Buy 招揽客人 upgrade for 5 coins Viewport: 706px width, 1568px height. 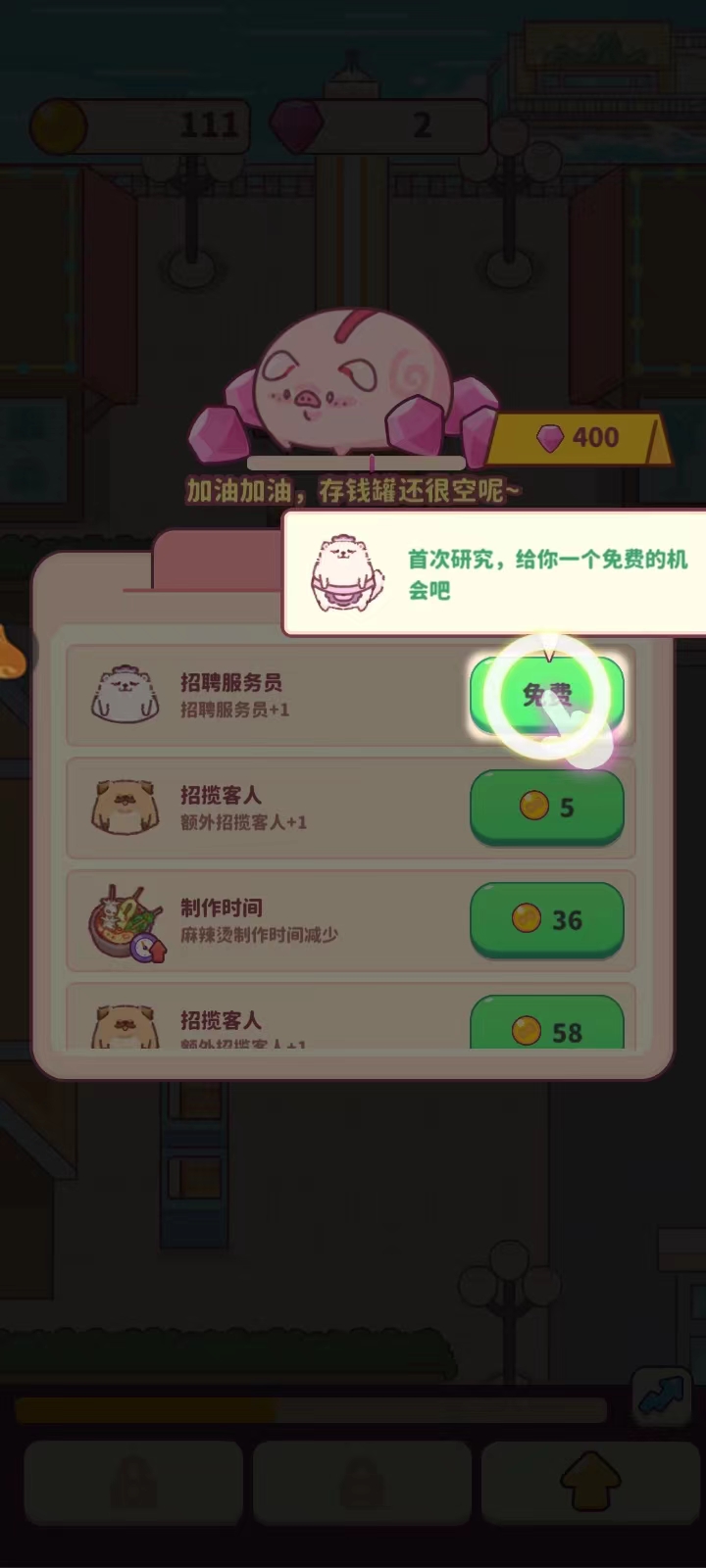(546, 808)
